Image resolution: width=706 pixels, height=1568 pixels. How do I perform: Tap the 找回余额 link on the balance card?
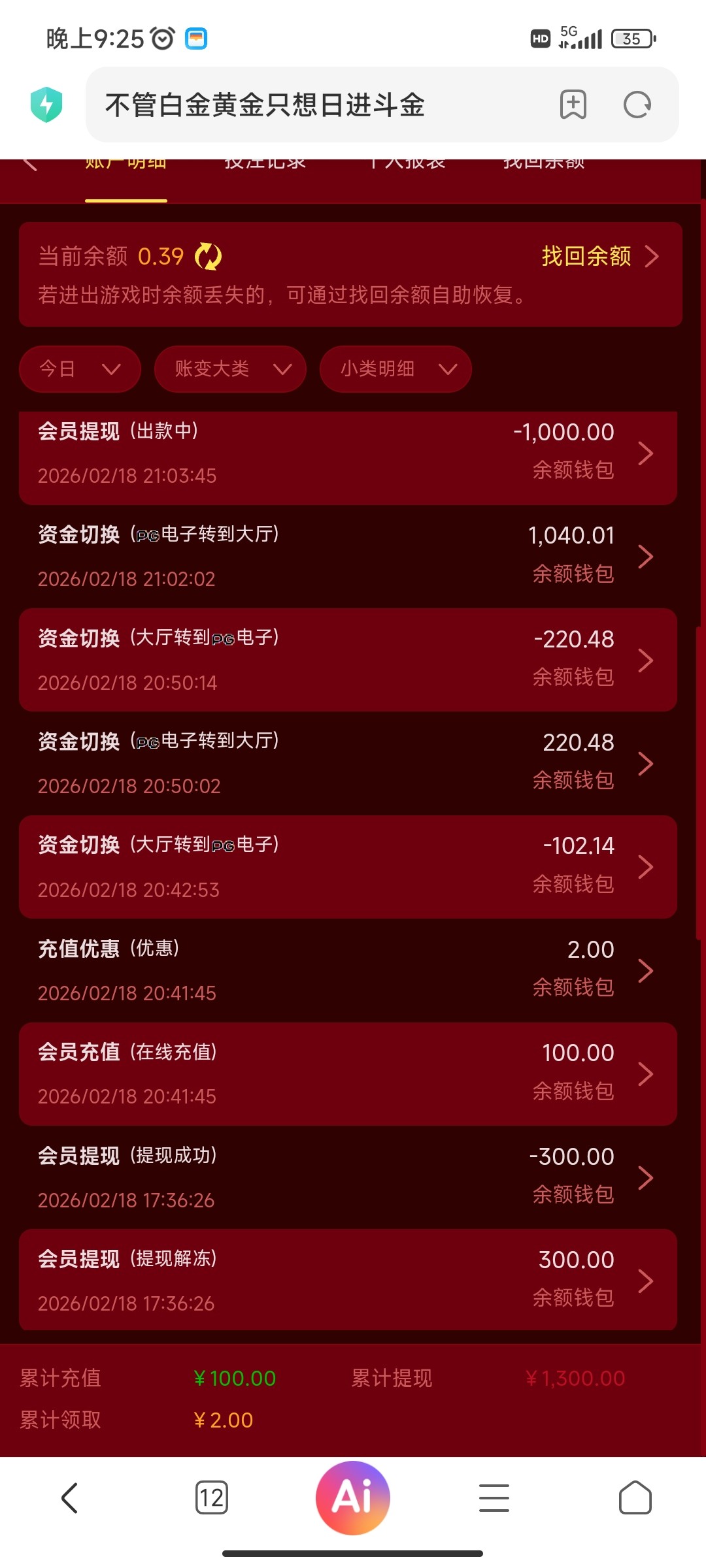pyautogui.click(x=586, y=257)
